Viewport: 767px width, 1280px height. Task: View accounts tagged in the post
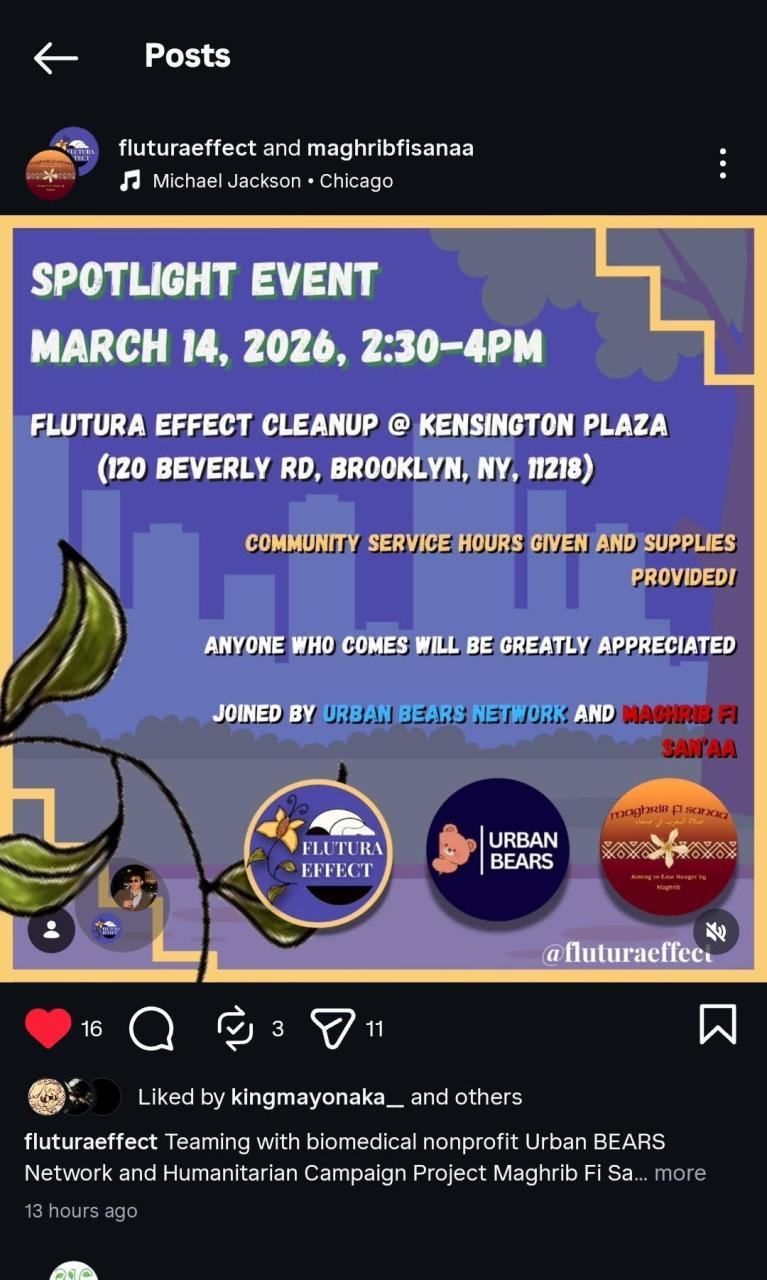tap(51, 930)
